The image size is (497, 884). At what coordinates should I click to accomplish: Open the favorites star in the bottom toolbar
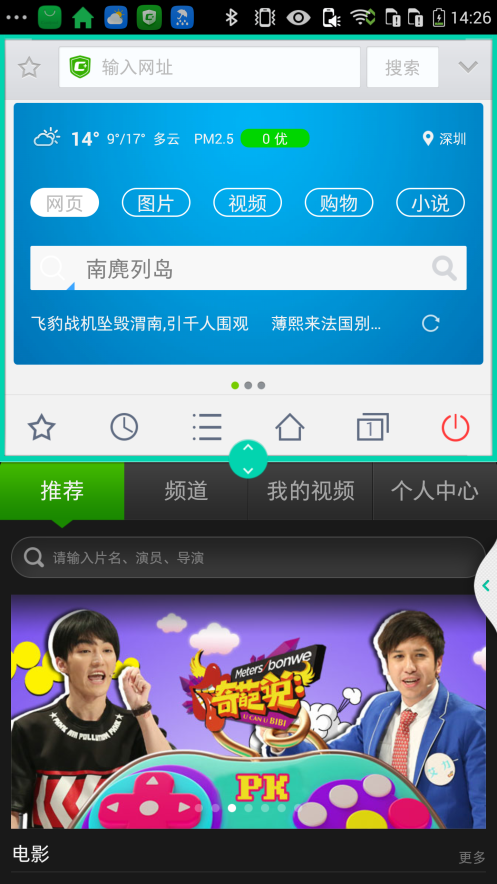(42, 427)
